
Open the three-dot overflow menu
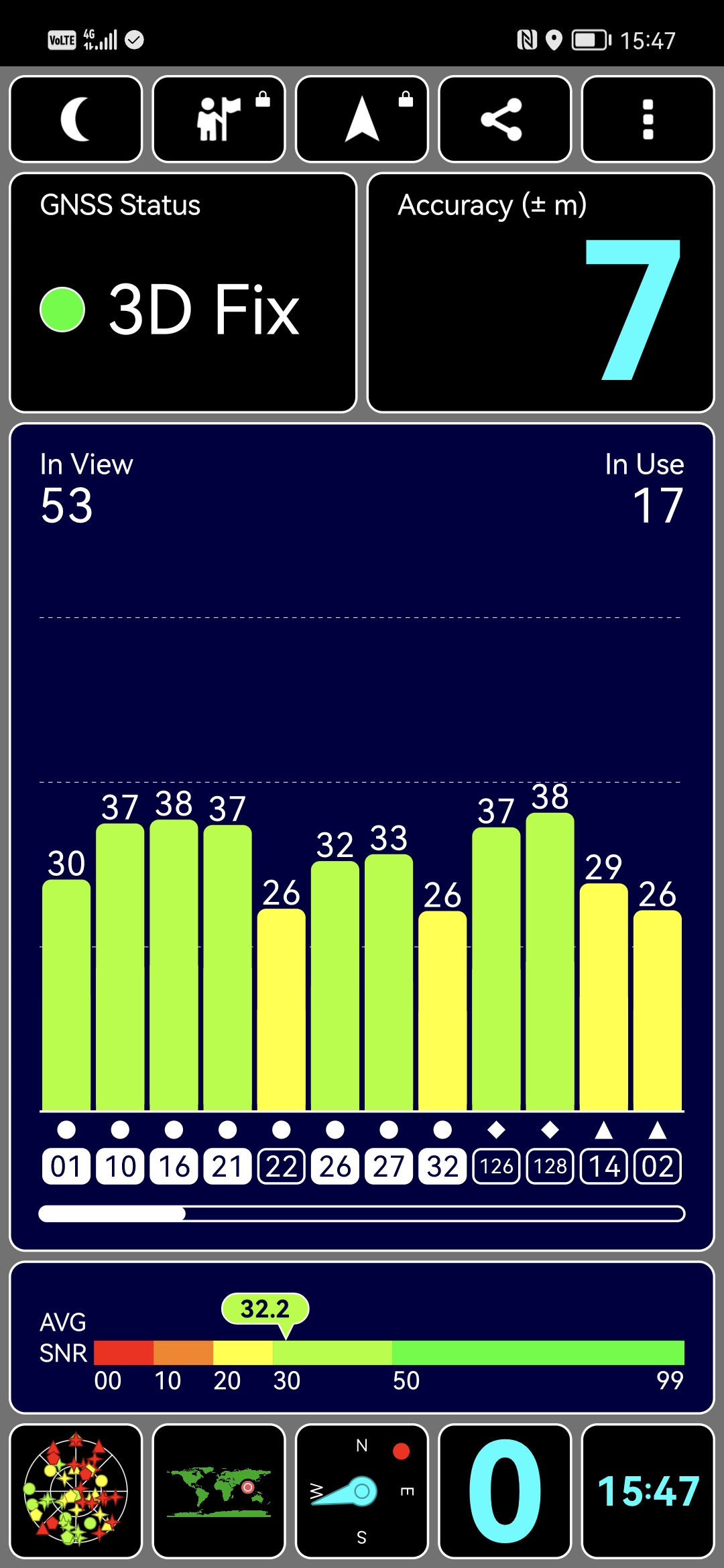648,119
